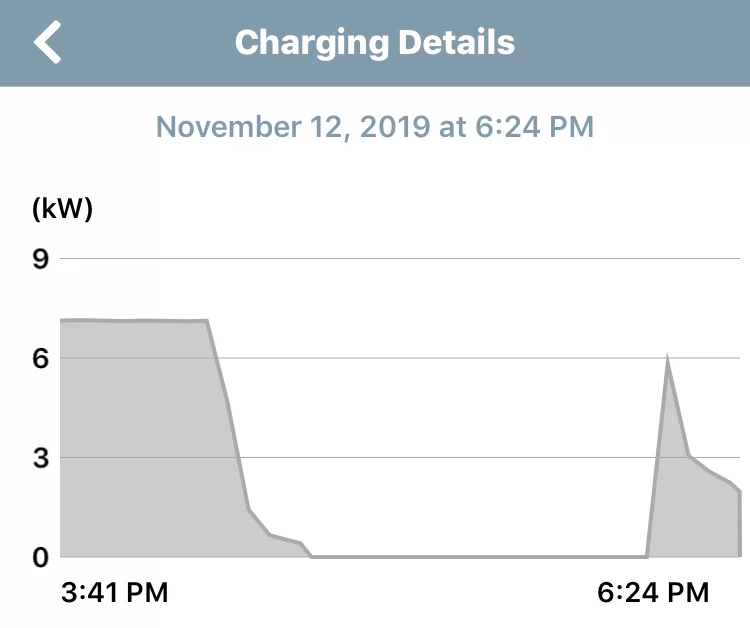
Task: Go back from Charging Details
Action: pyautogui.click(x=47, y=43)
